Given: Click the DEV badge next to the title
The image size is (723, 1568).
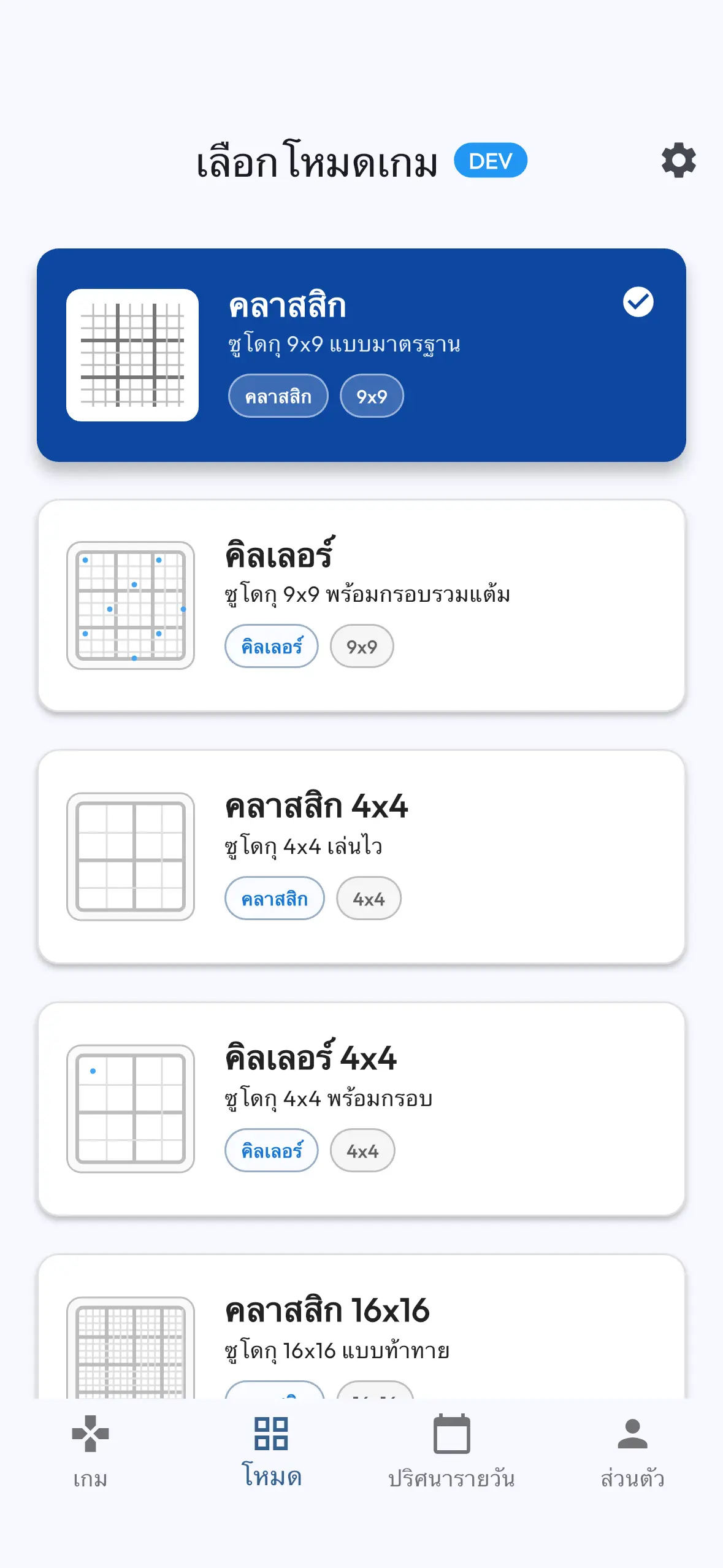Looking at the screenshot, I should click(490, 160).
